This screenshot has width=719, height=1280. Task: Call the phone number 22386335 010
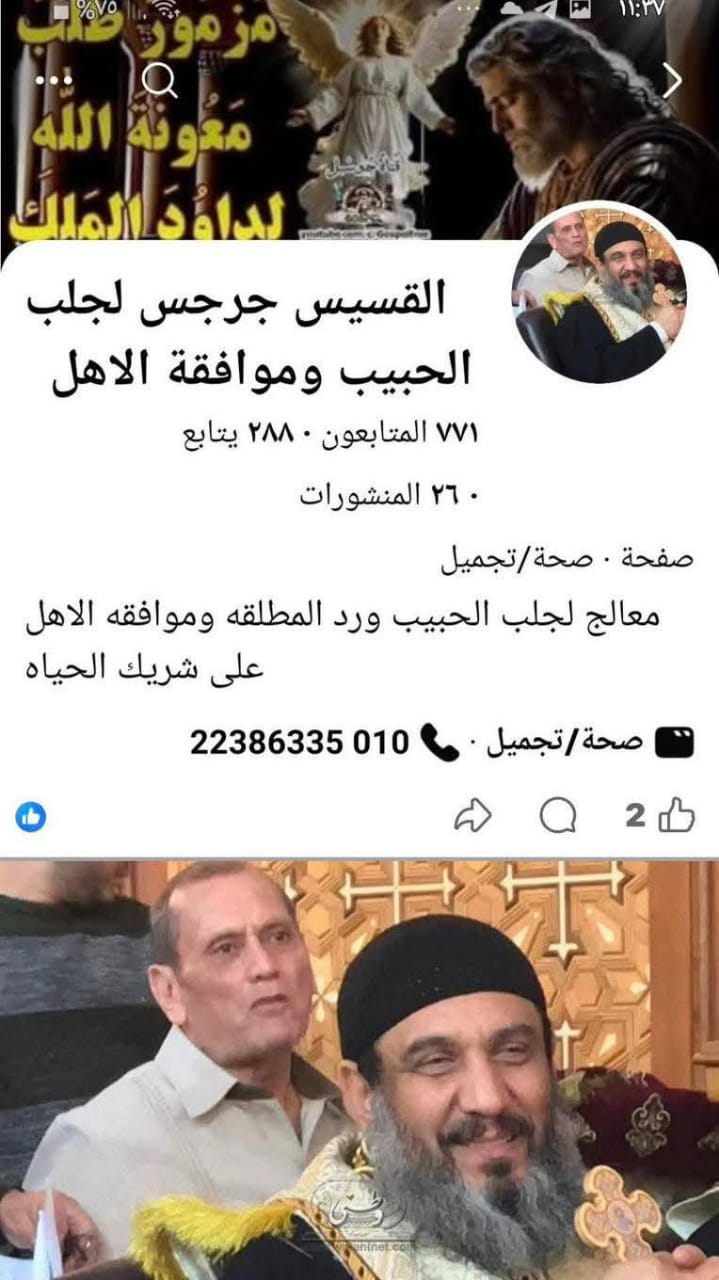click(x=300, y=742)
